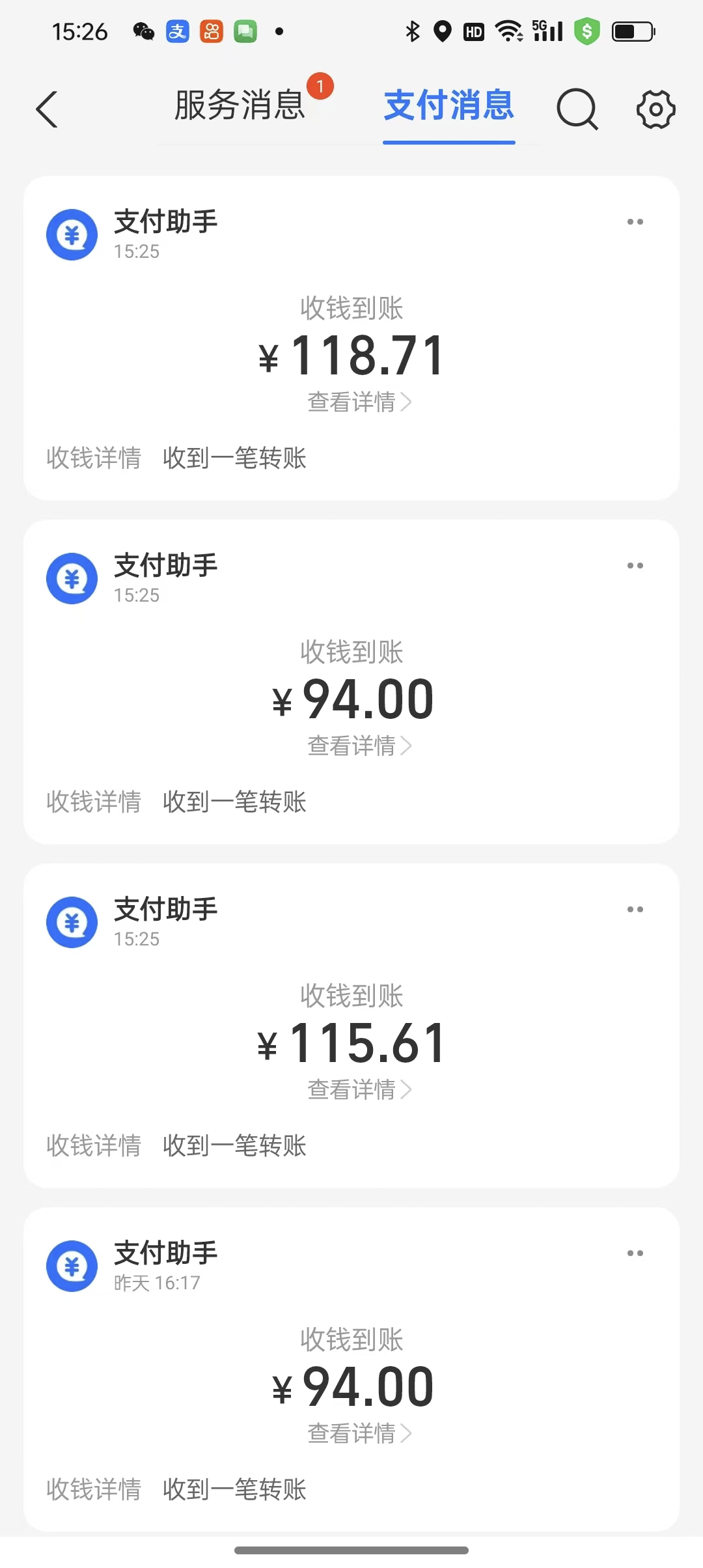This screenshot has width=703, height=1568.
Task: Open the more options menu on the ¥115.61 card
Action: (x=635, y=910)
